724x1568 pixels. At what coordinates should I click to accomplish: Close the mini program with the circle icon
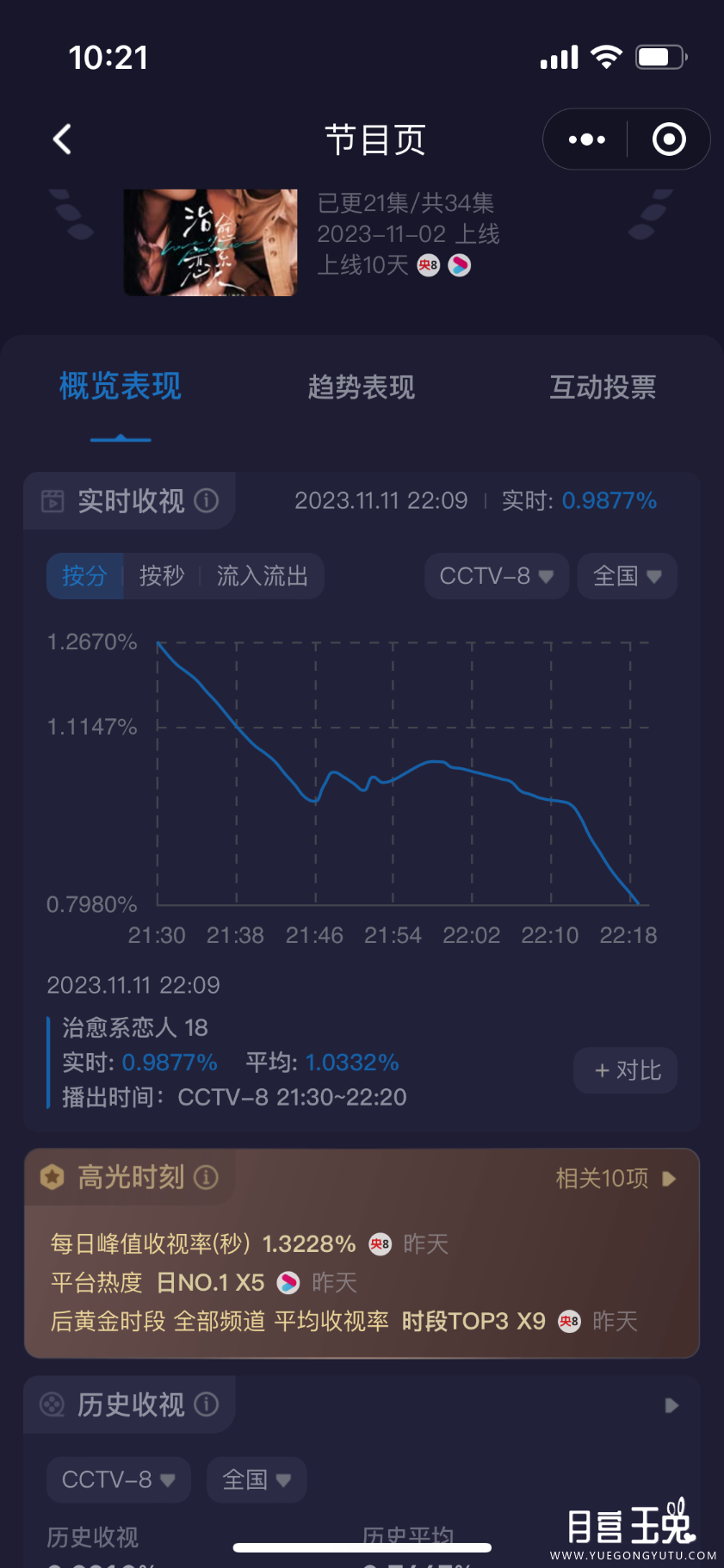(x=669, y=139)
